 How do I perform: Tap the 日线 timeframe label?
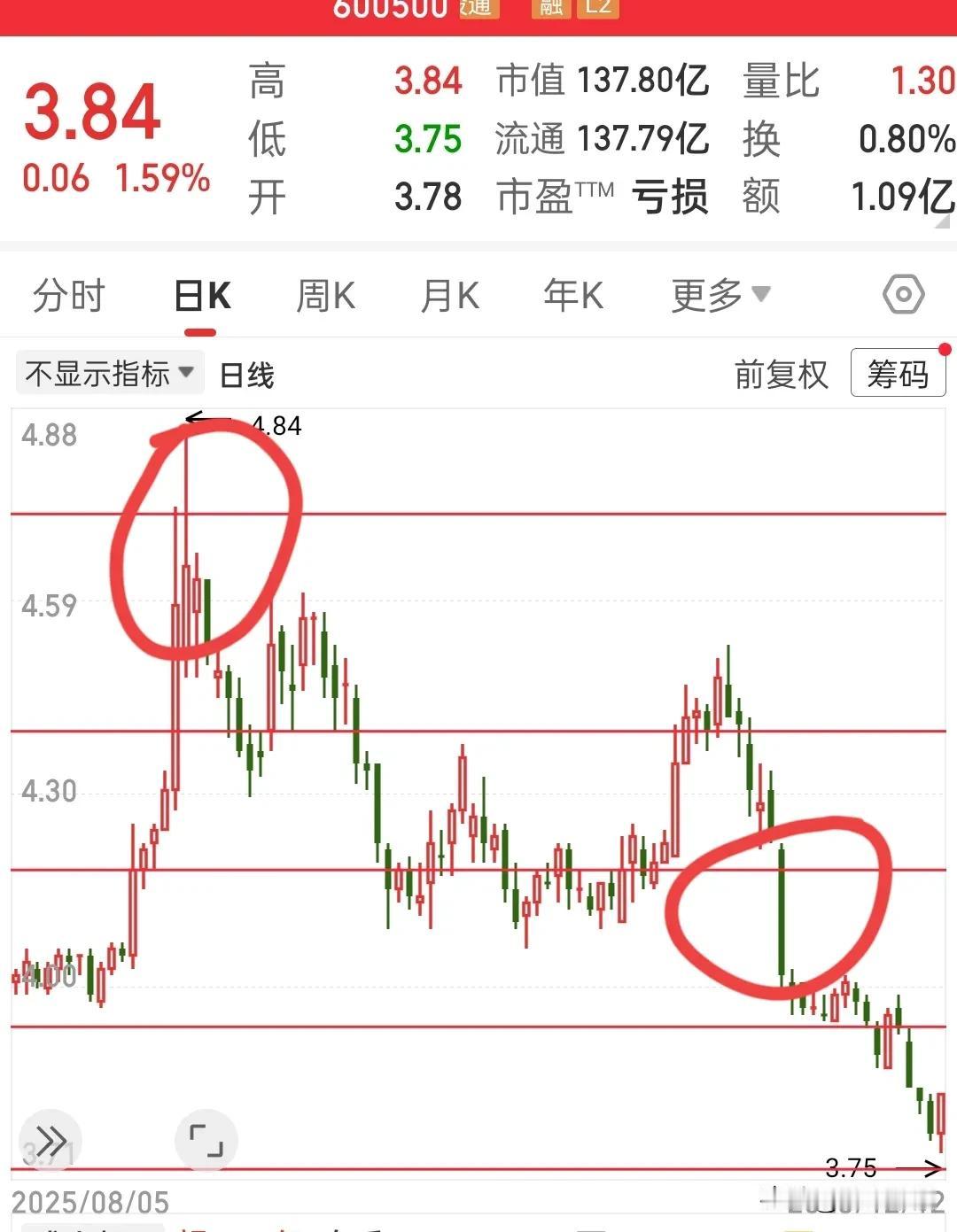pyautogui.click(x=245, y=376)
